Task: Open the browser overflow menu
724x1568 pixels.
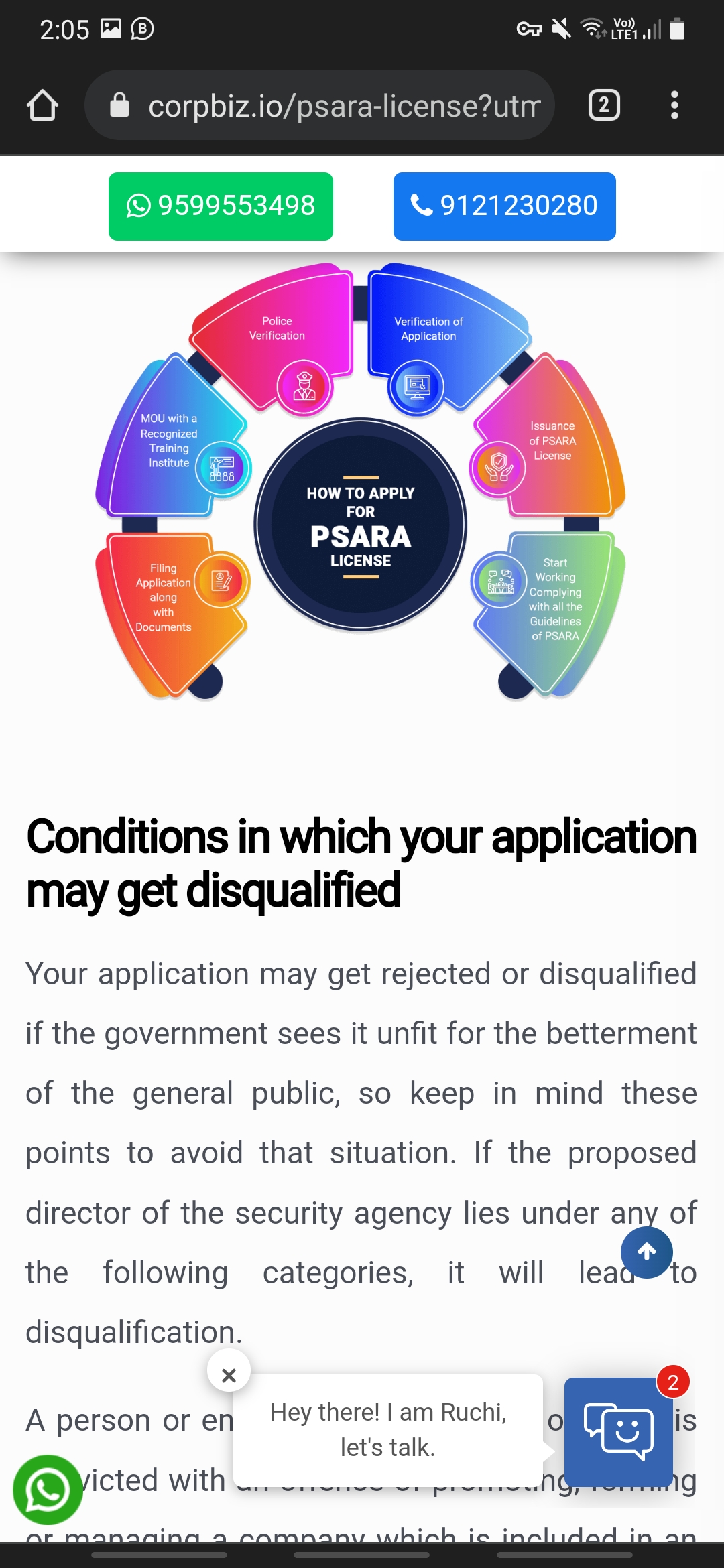Action: (x=674, y=105)
